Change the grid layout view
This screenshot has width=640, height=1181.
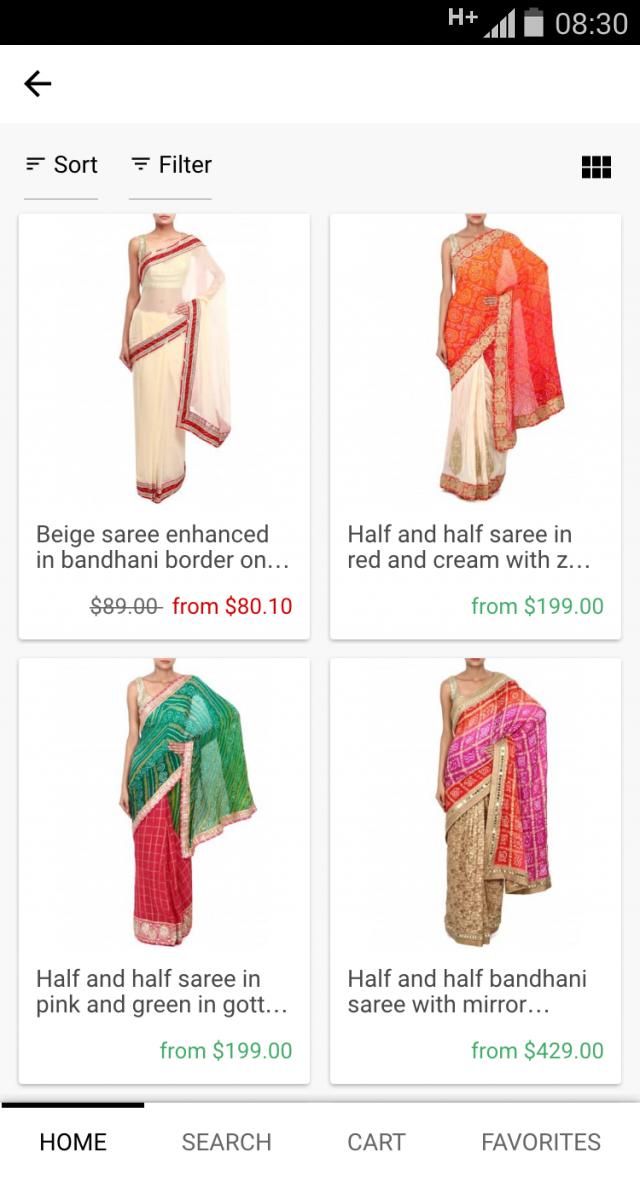pos(596,167)
